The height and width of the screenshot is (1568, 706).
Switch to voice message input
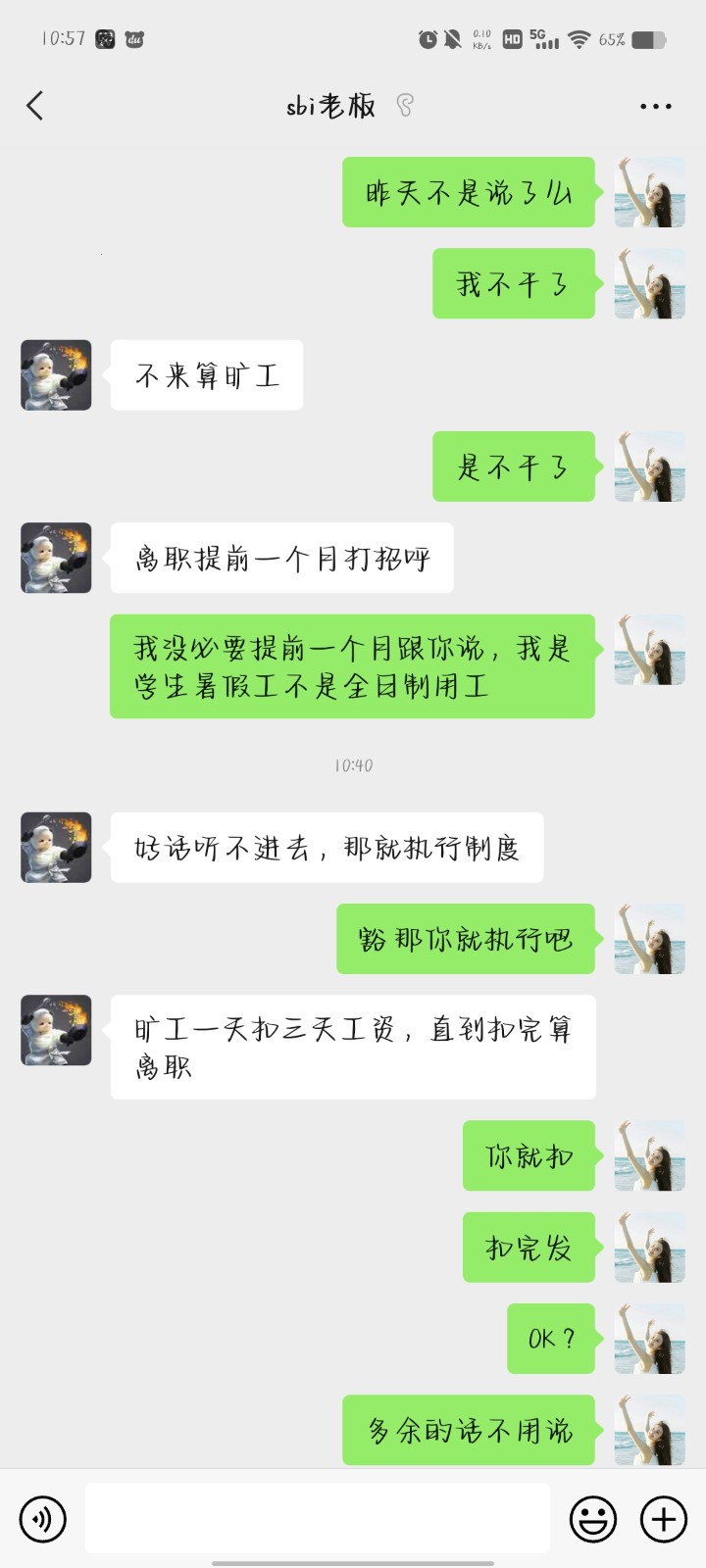point(43,1519)
